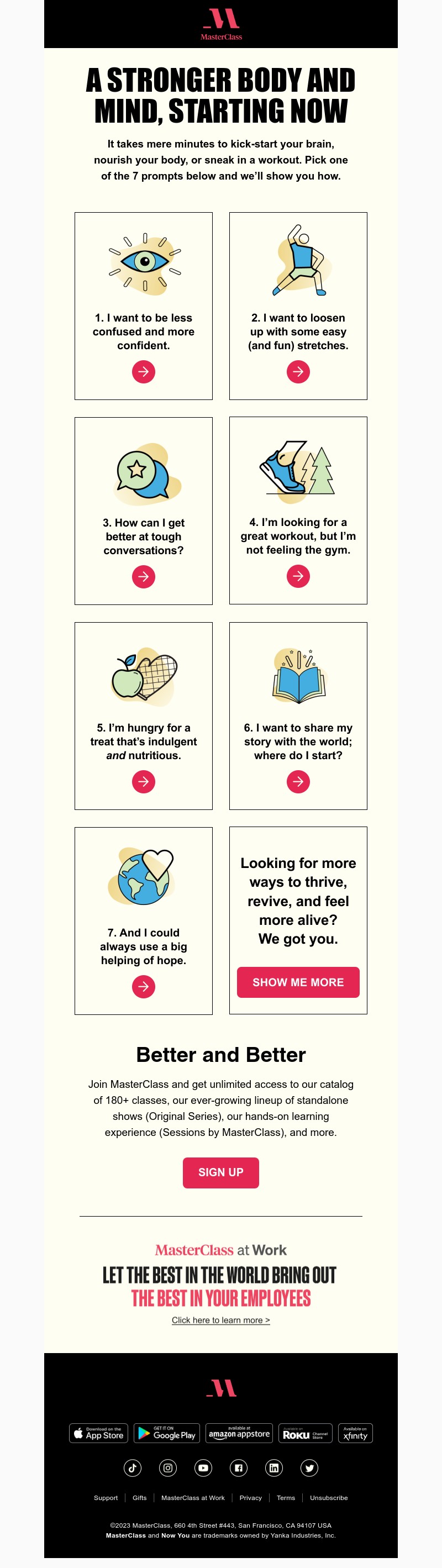This screenshot has width=442, height=1568.
Task: Tap arrow under indulgent and nutritious treat
Action: [144, 782]
